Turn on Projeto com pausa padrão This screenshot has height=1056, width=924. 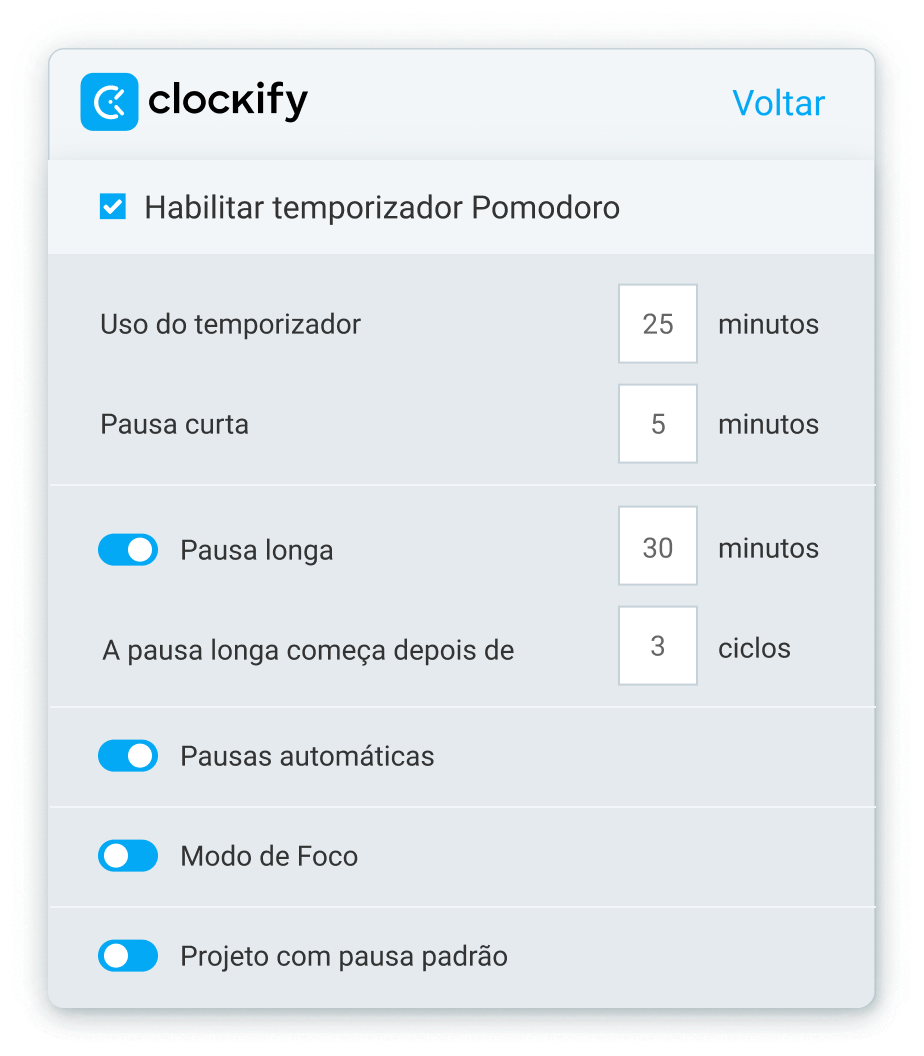tap(128, 956)
